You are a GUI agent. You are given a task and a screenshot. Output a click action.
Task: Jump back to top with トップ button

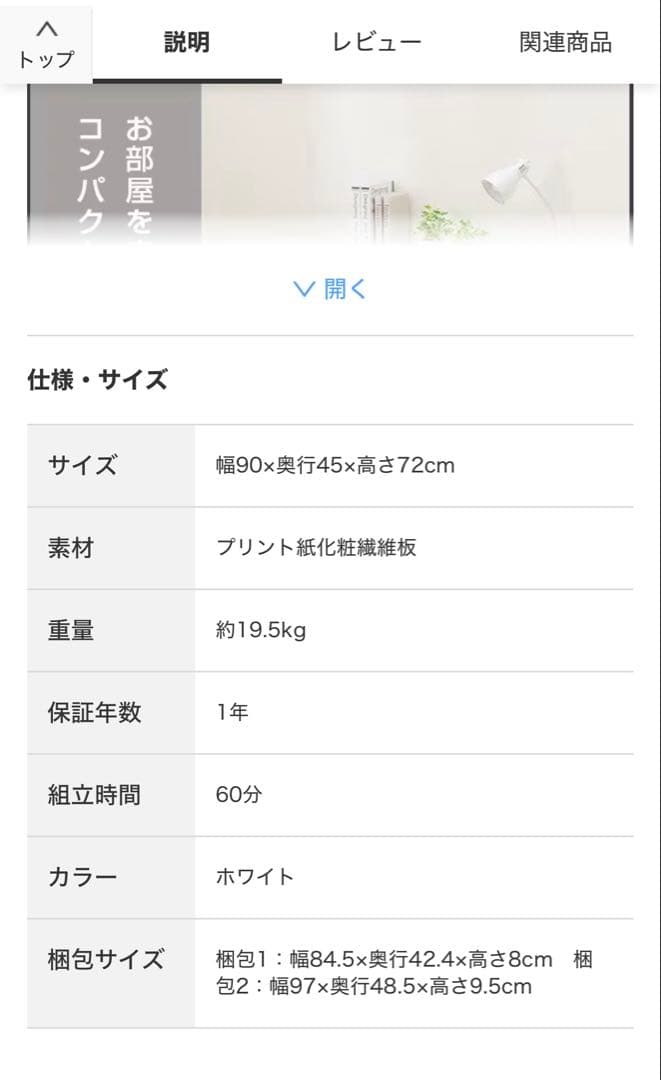click(46, 45)
